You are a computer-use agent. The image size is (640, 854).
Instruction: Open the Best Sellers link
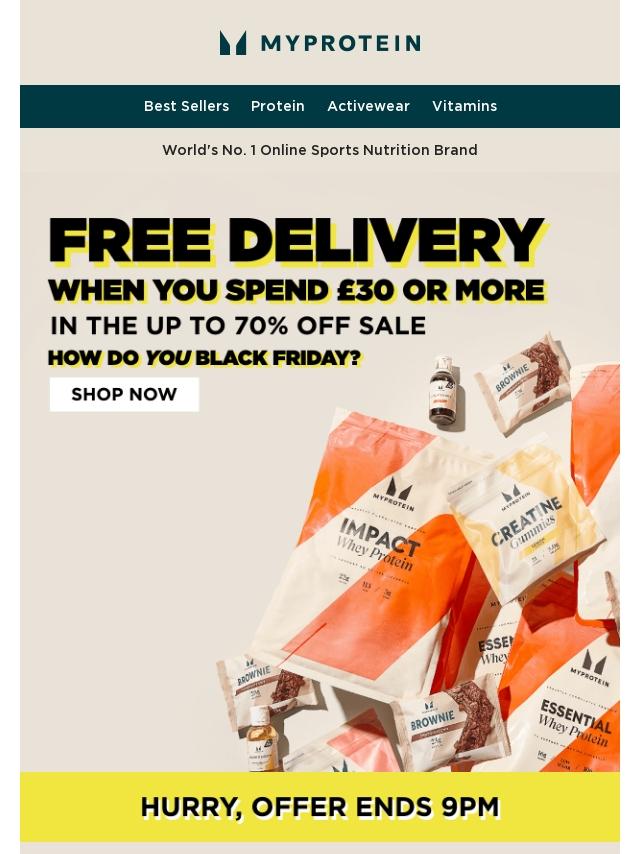tap(186, 106)
